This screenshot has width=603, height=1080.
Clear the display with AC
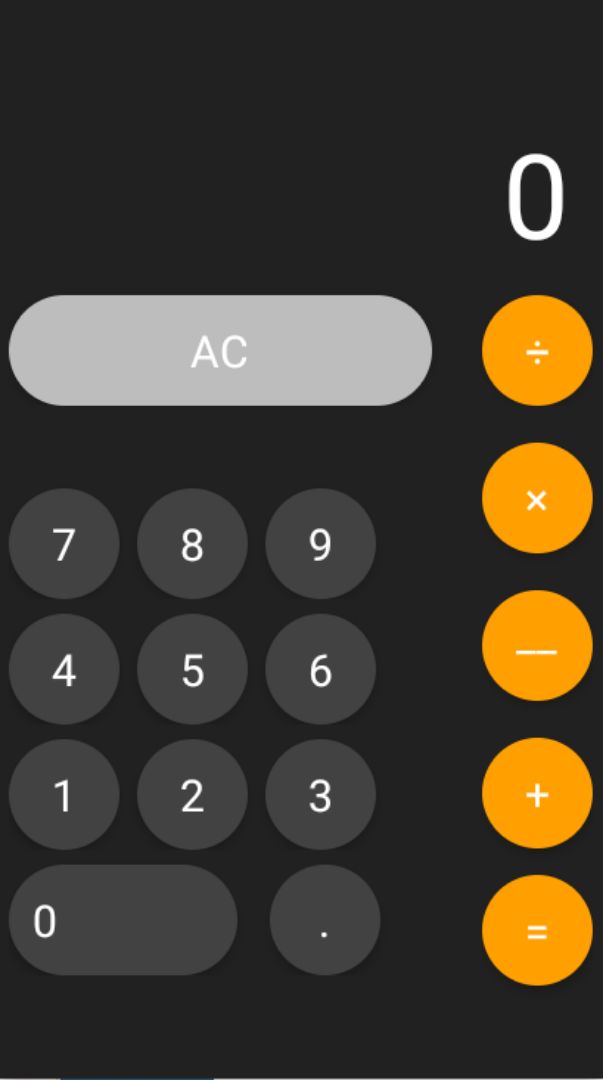coord(220,351)
